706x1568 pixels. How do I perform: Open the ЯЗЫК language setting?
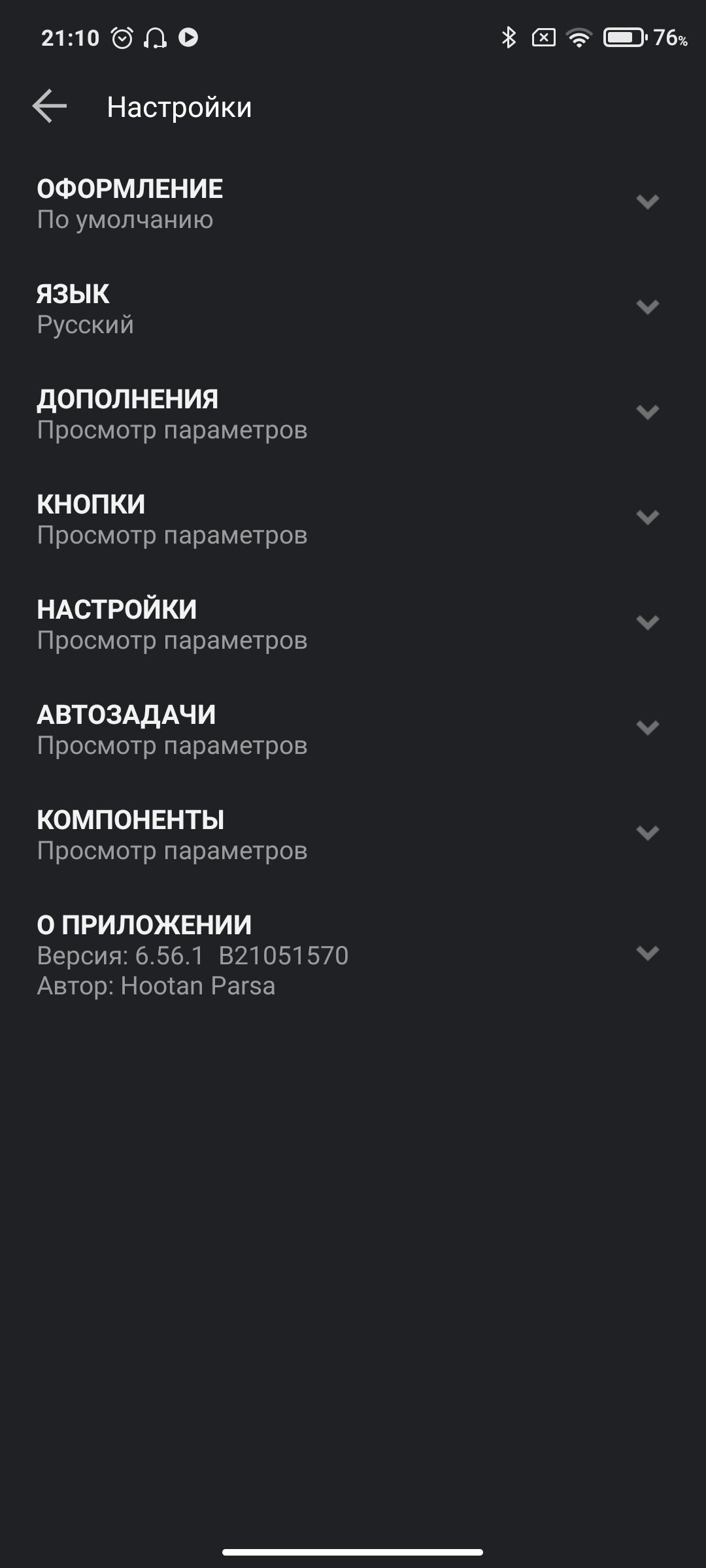(x=353, y=308)
